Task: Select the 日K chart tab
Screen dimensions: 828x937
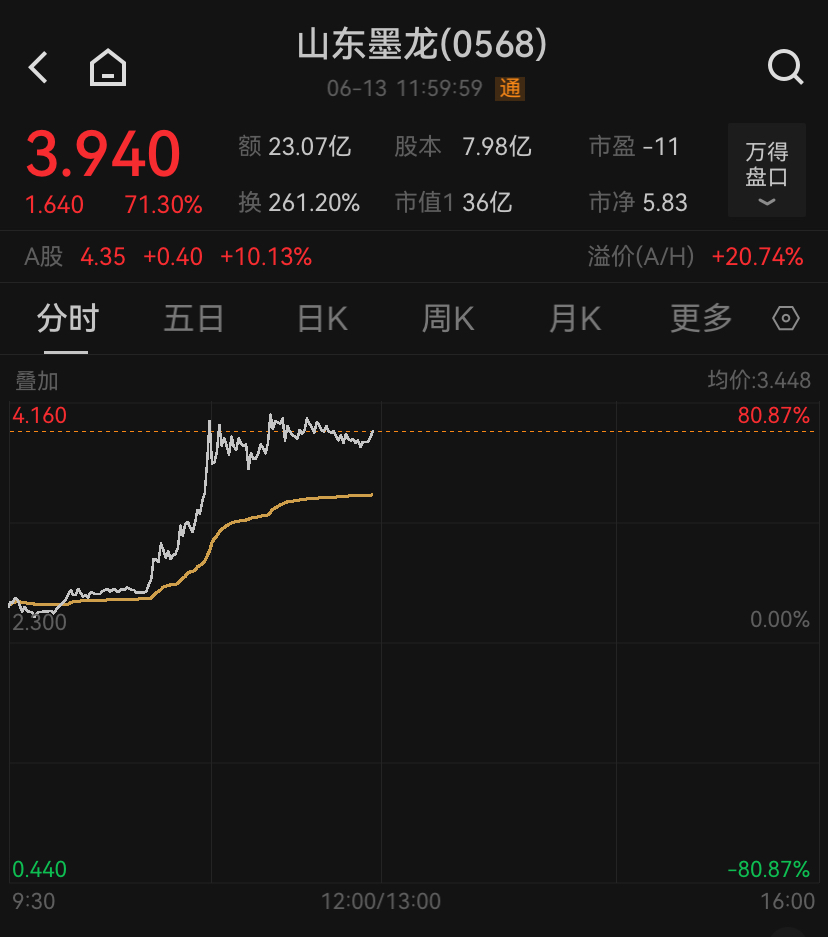Action: click(x=322, y=319)
